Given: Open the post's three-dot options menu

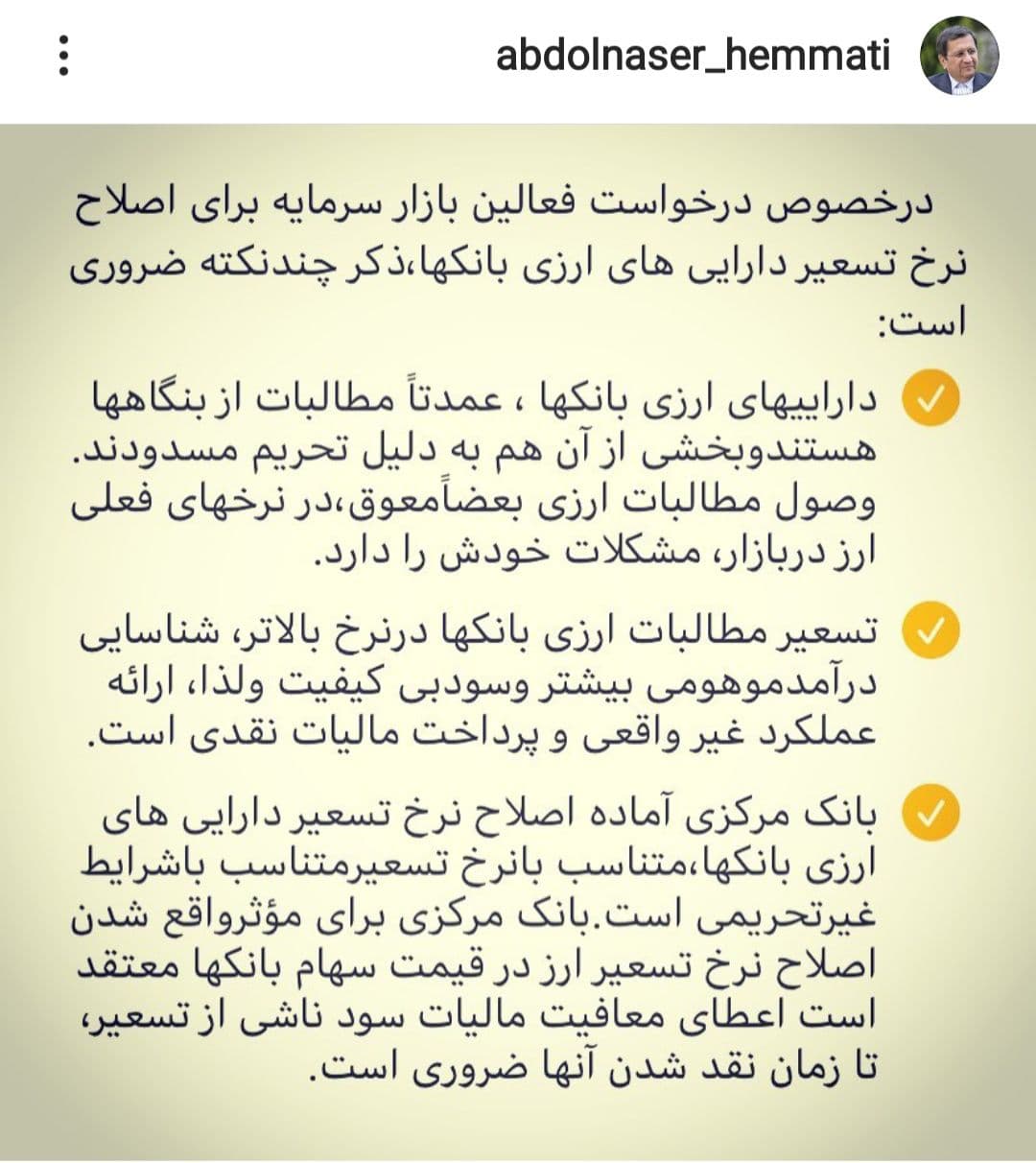Looking at the screenshot, I should tap(63, 56).
